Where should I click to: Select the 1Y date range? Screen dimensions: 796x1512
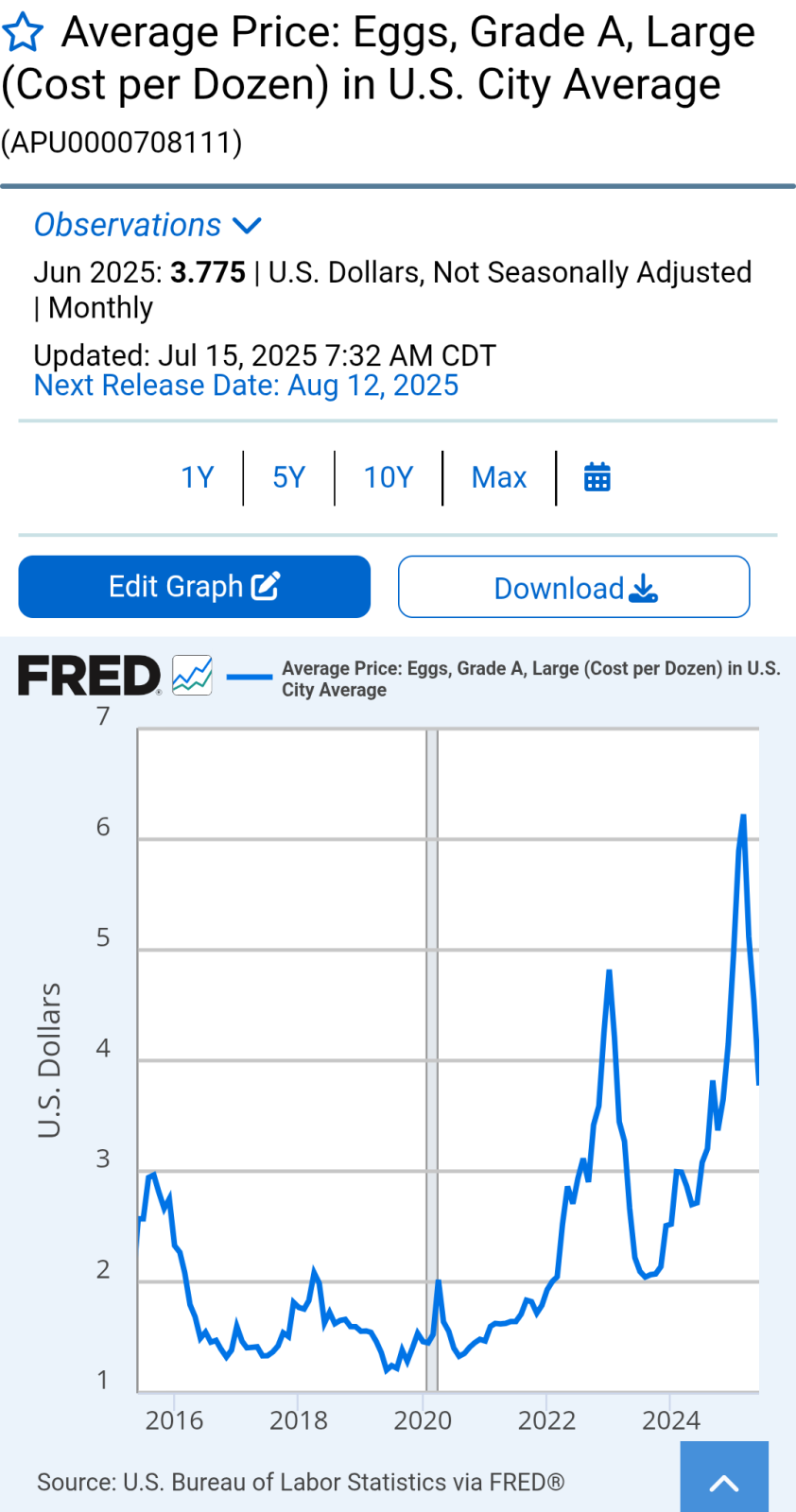[x=198, y=477]
